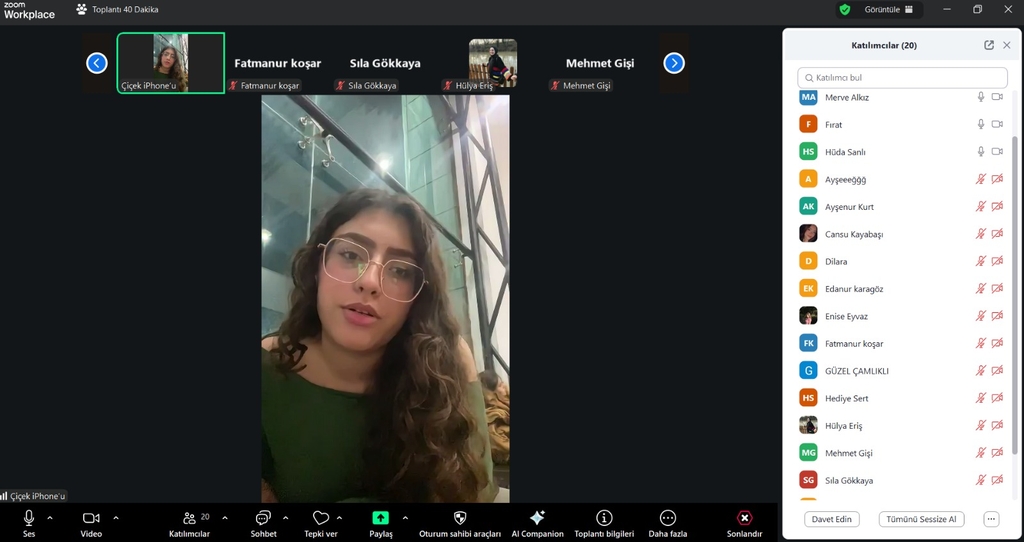Open the Daha fazla menu
The image size is (1024, 542).
click(x=668, y=522)
